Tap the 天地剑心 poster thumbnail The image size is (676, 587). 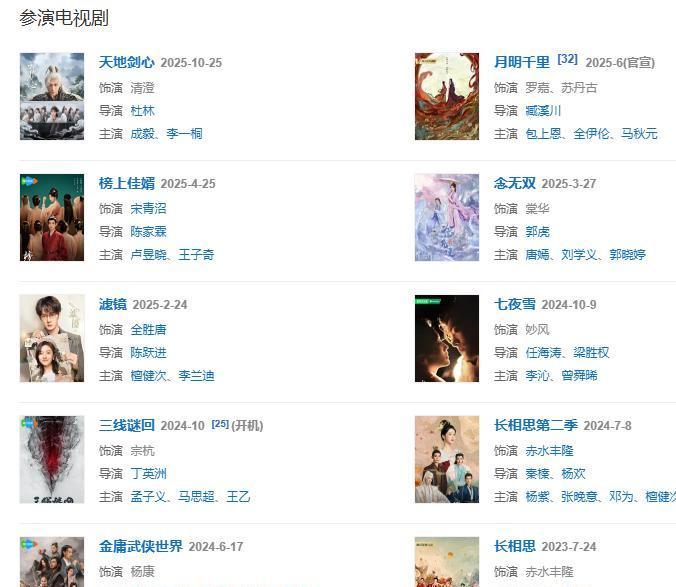point(52,96)
